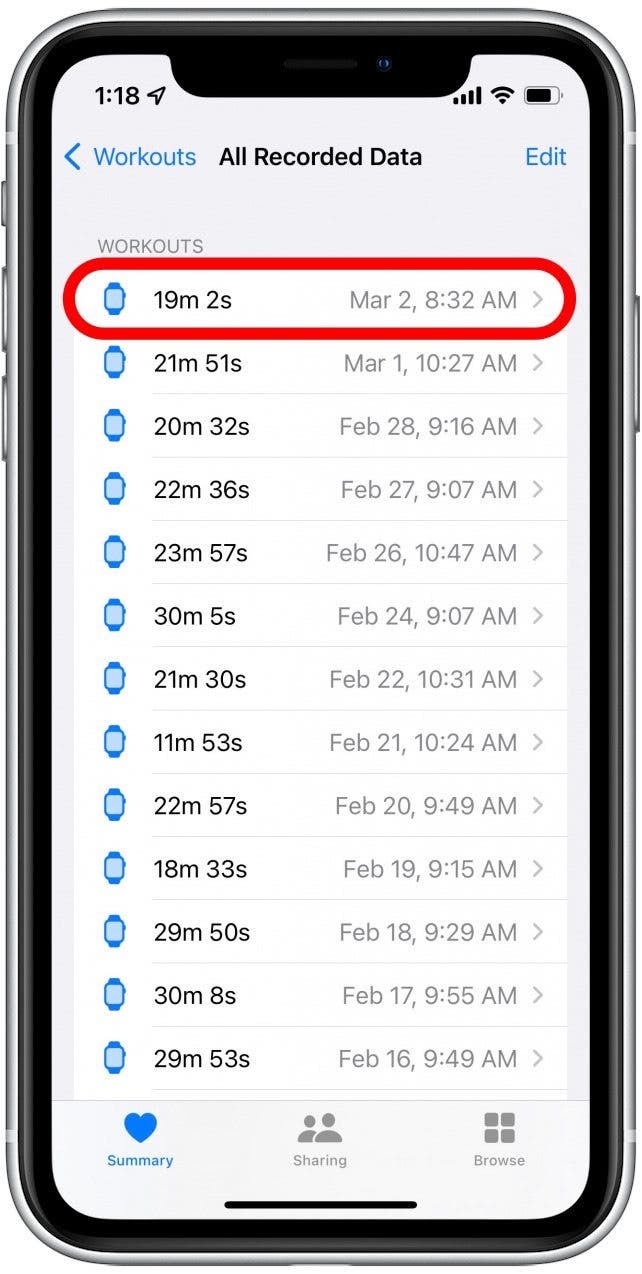The width and height of the screenshot is (642, 1274).
Task: View the 20m 32s workout on Feb 28
Action: 320,426
